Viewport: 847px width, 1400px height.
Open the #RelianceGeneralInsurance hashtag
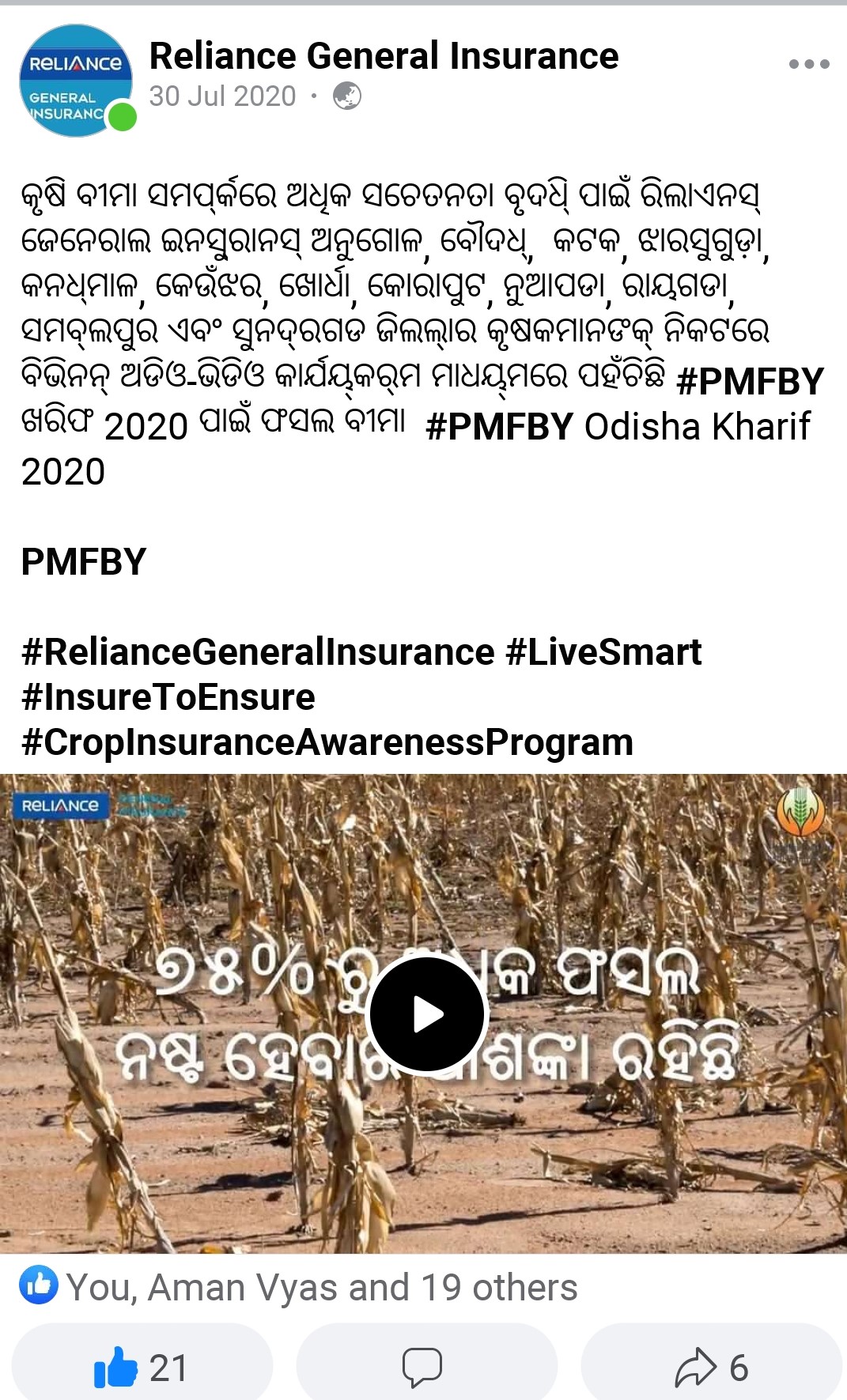point(258,653)
